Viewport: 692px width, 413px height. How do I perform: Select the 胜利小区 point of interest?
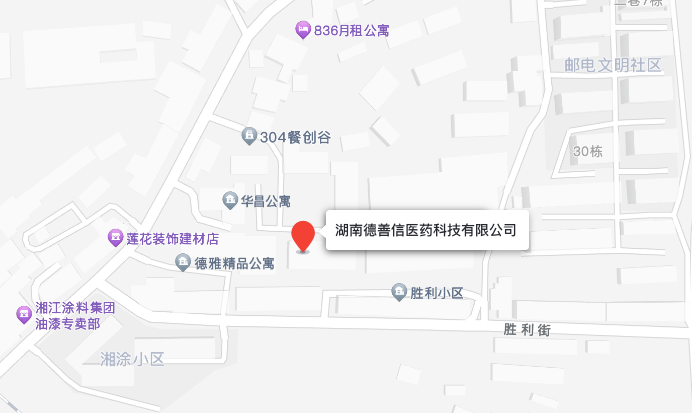pos(400,292)
